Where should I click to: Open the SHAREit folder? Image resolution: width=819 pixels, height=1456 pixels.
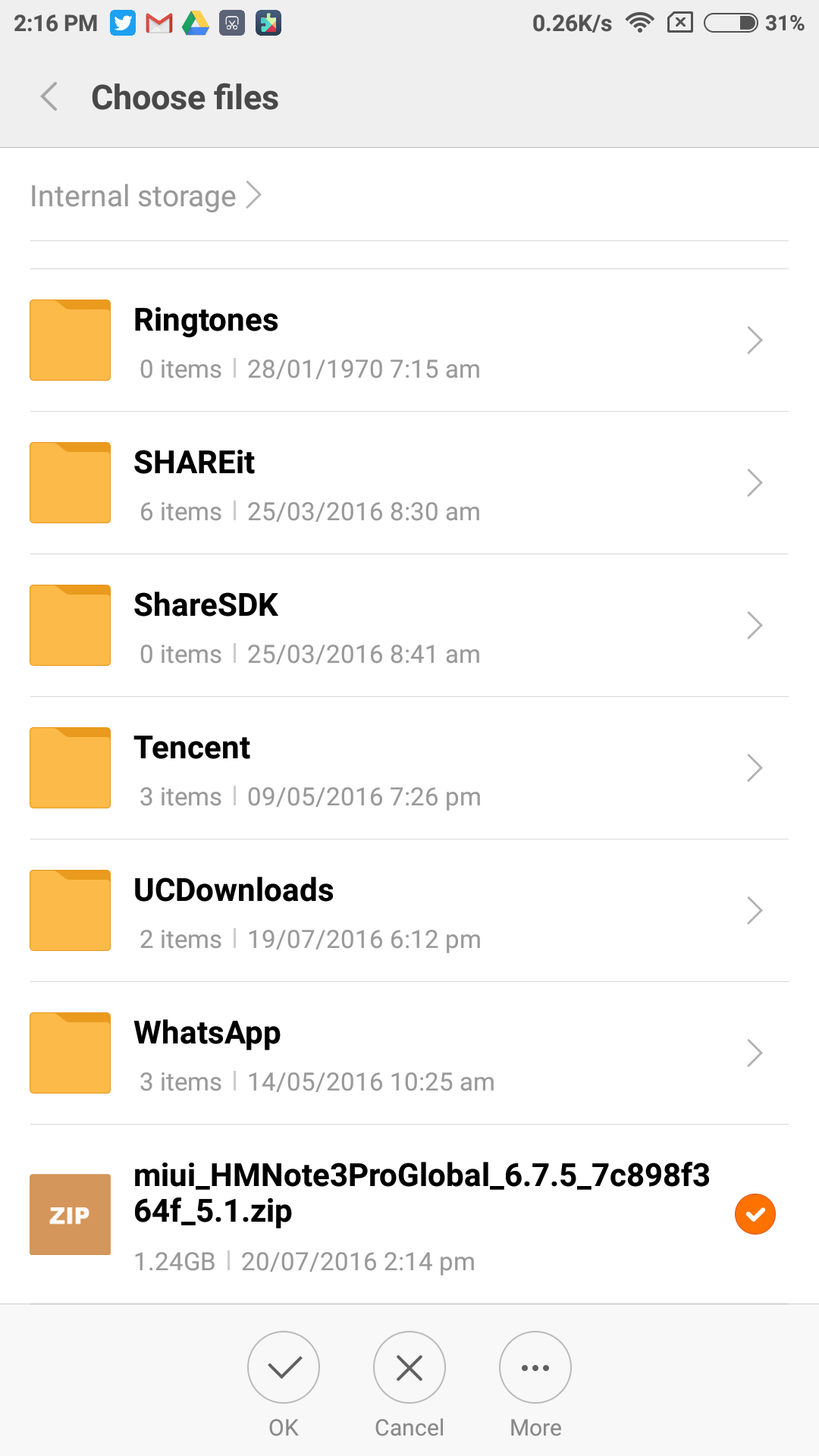409,483
